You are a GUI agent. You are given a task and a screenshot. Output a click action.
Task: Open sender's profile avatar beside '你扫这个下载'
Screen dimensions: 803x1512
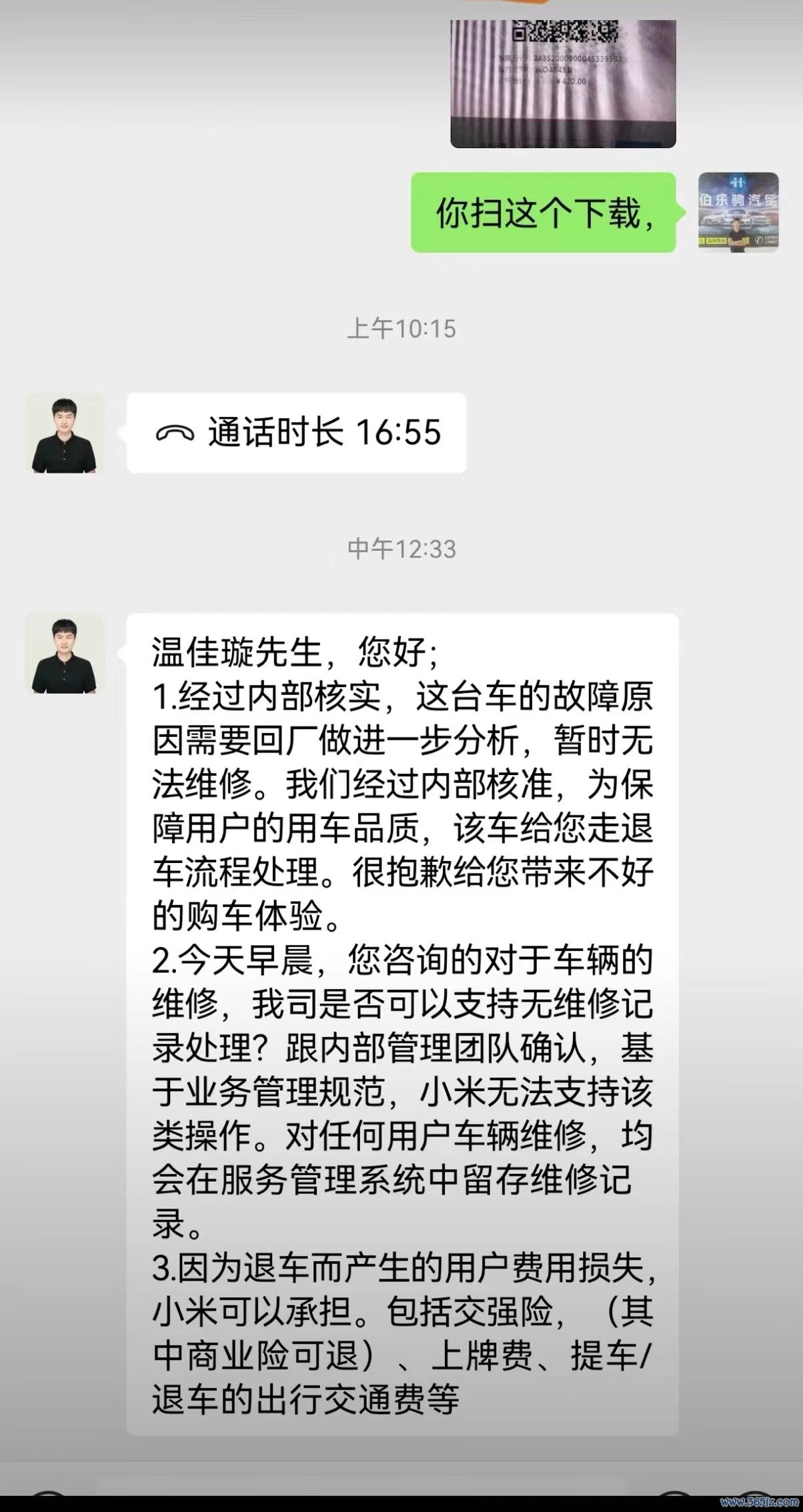click(x=738, y=212)
